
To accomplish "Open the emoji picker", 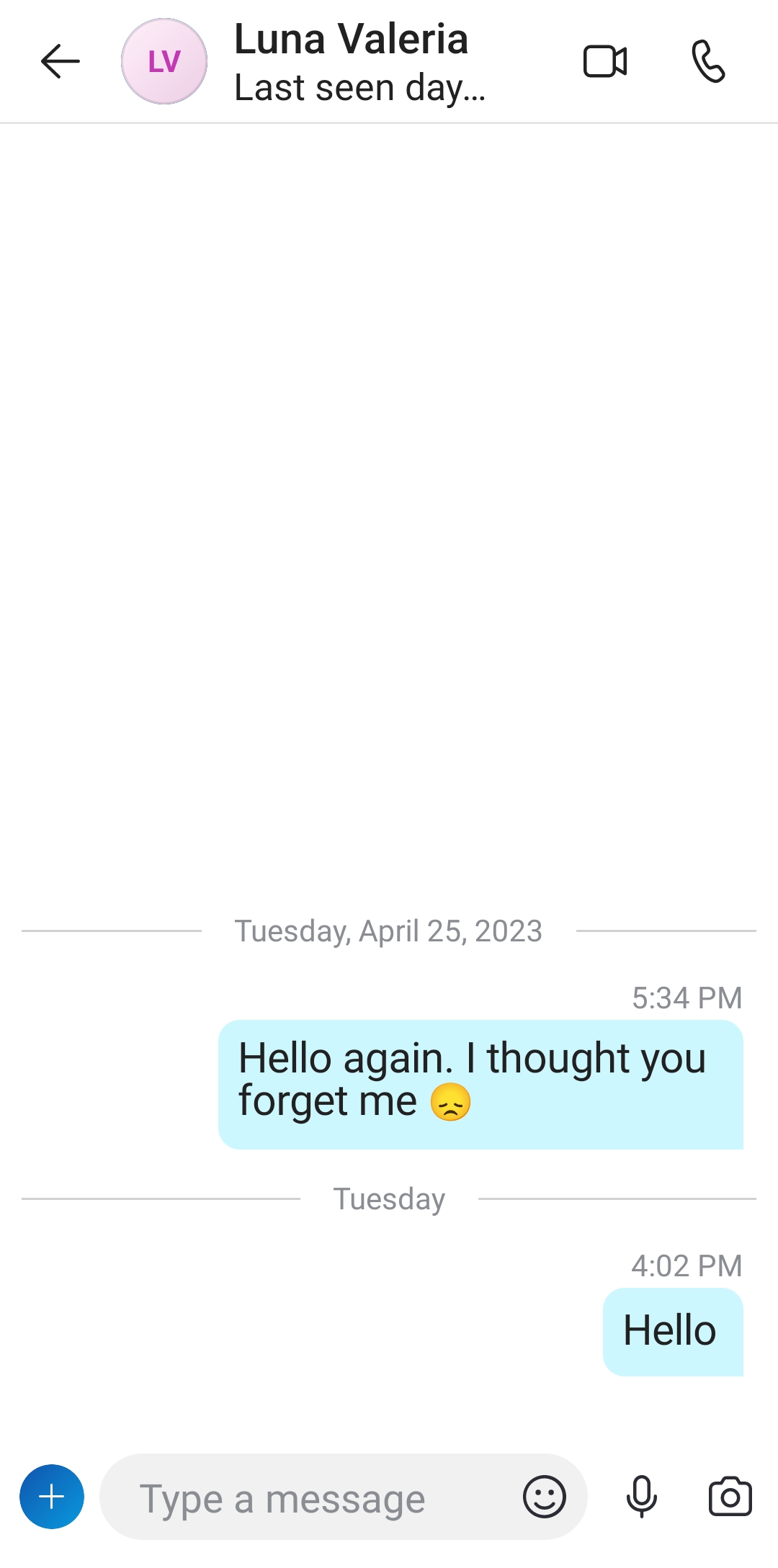I will [x=545, y=1497].
